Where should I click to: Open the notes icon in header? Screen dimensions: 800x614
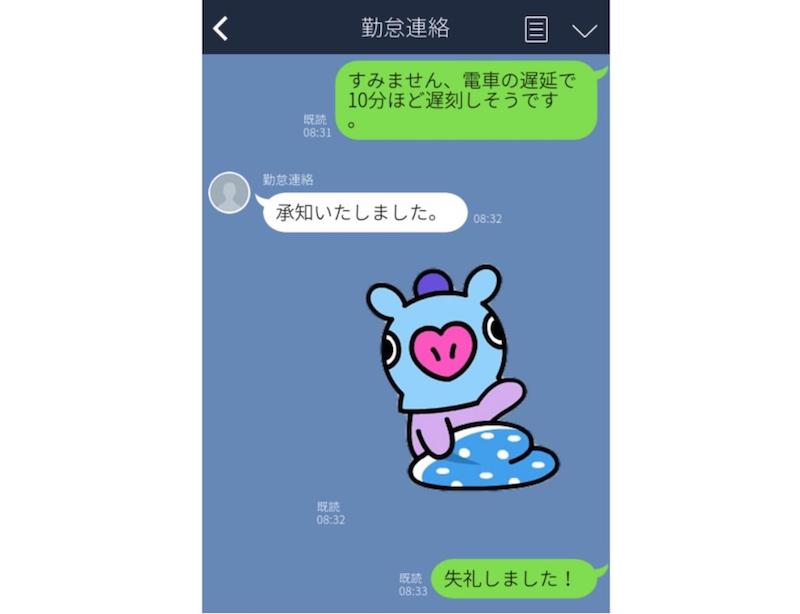click(x=537, y=30)
